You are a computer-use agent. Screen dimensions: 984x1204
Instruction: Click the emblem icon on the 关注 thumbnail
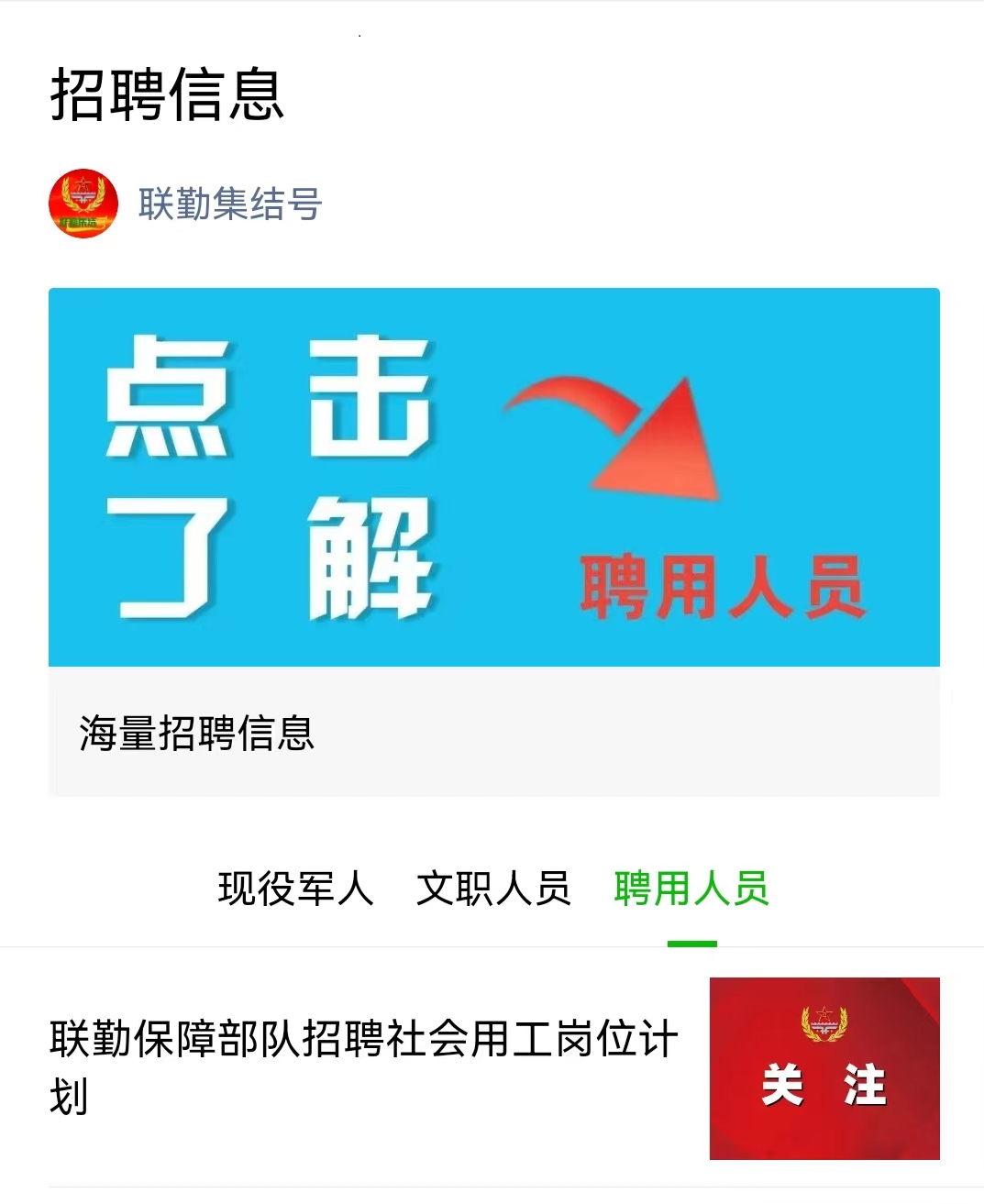click(x=824, y=1022)
